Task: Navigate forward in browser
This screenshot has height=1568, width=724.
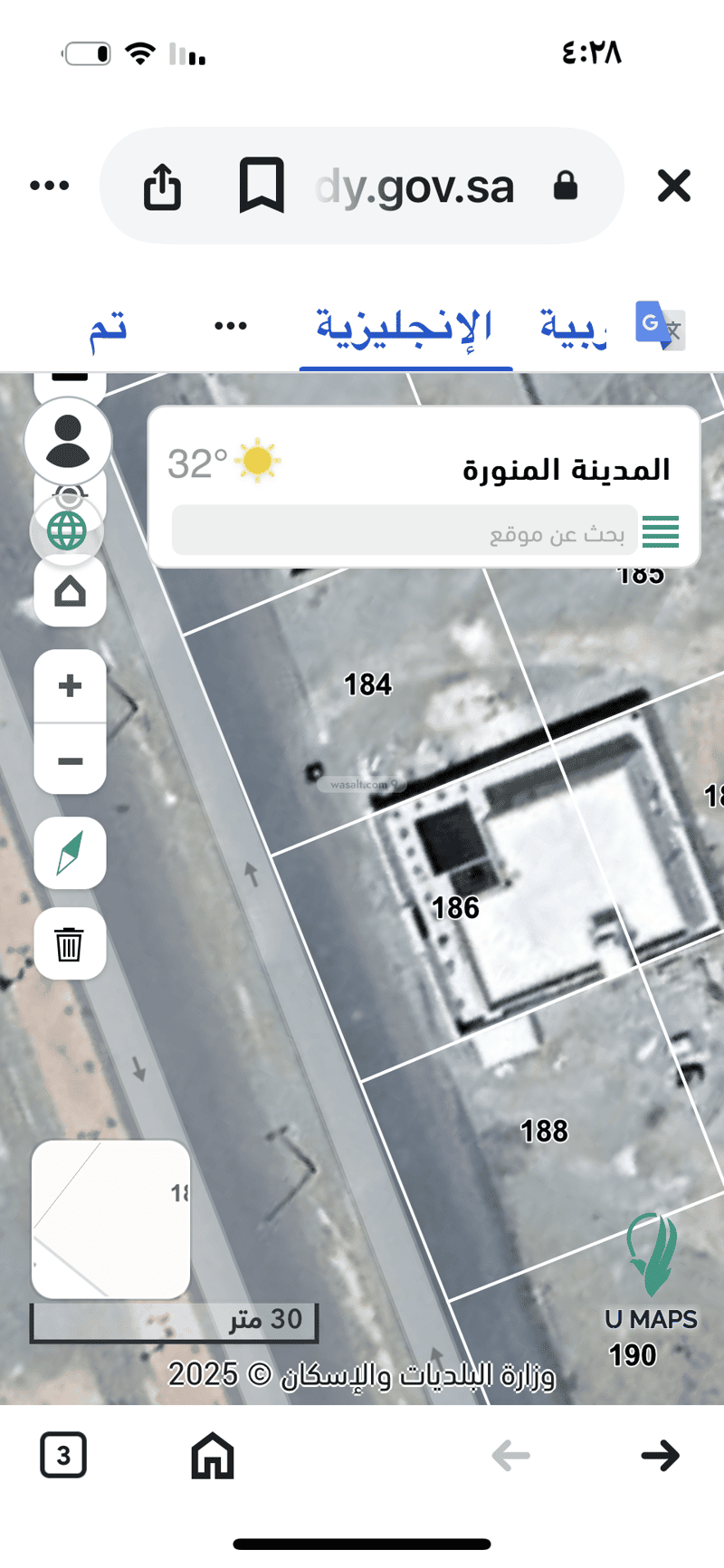Action: (660, 1455)
